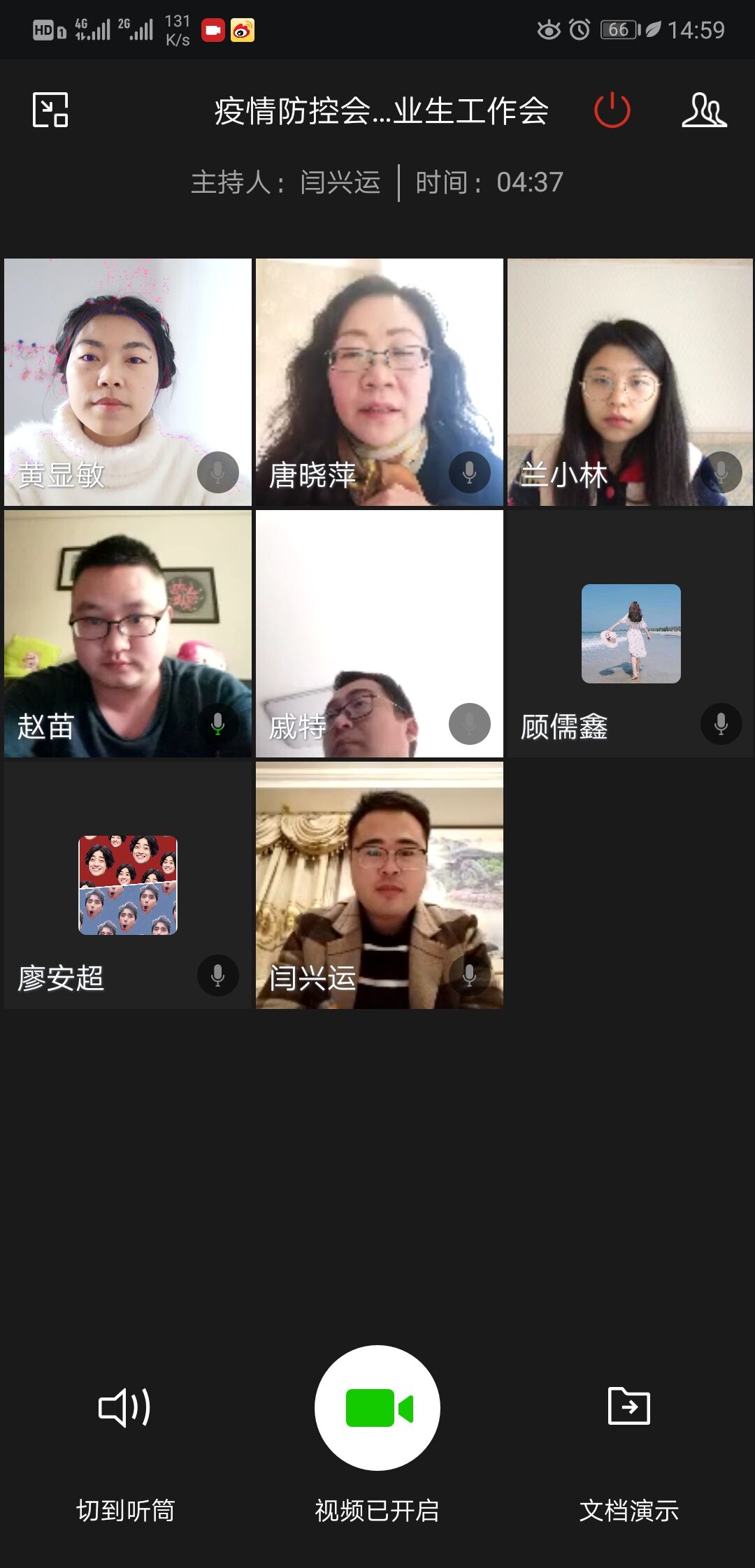Tap the red power icon to leave

click(x=612, y=110)
